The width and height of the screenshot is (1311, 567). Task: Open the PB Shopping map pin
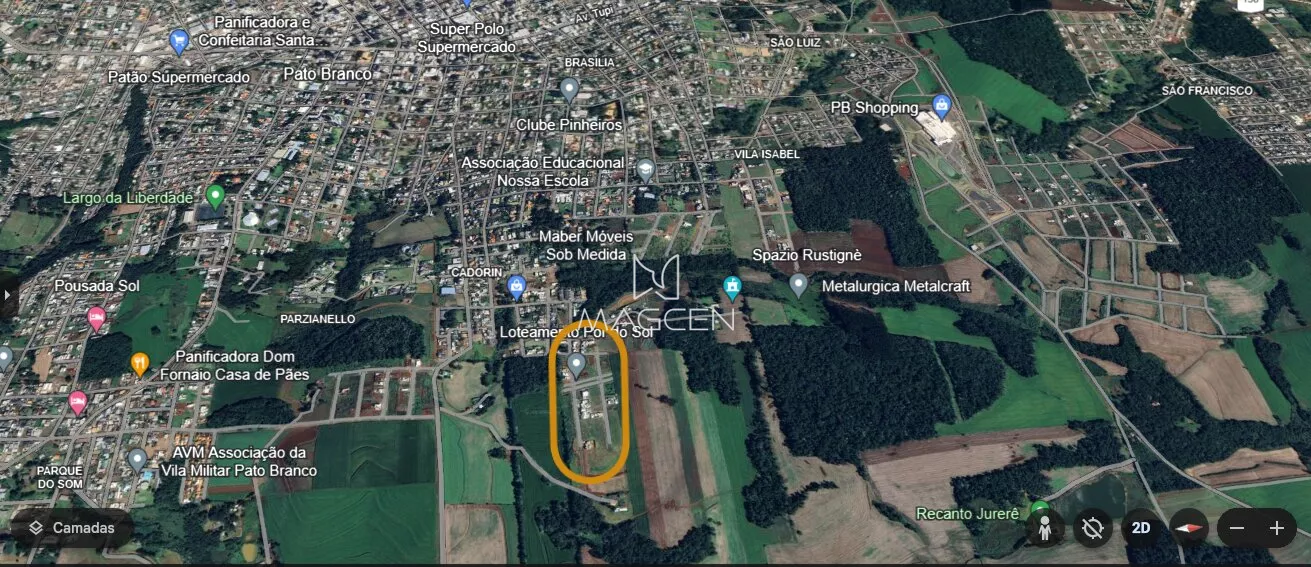[x=940, y=104]
